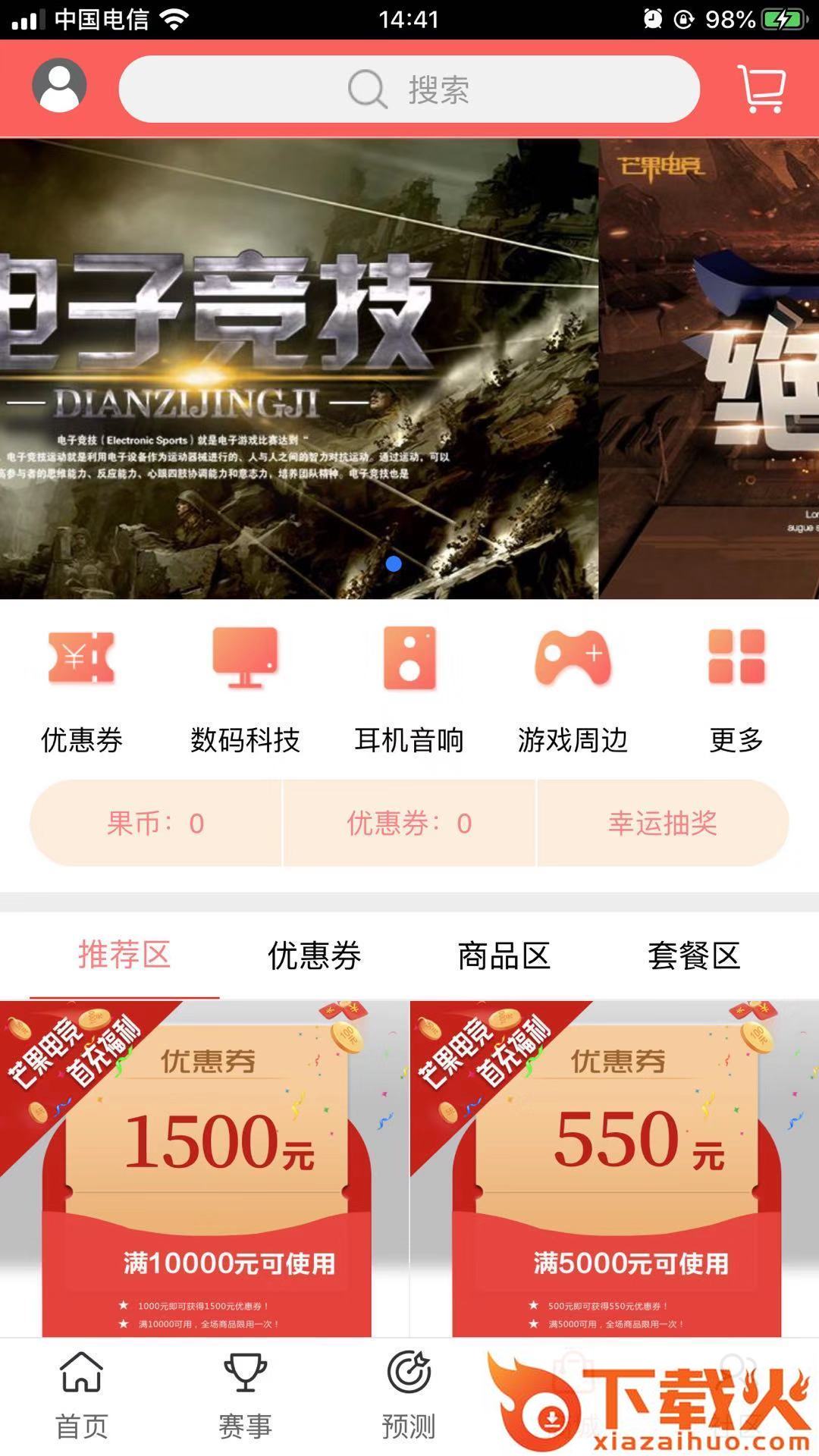Screen dimensions: 819x1456
Task: Switch to the 优惠券 tab
Action: click(x=314, y=955)
